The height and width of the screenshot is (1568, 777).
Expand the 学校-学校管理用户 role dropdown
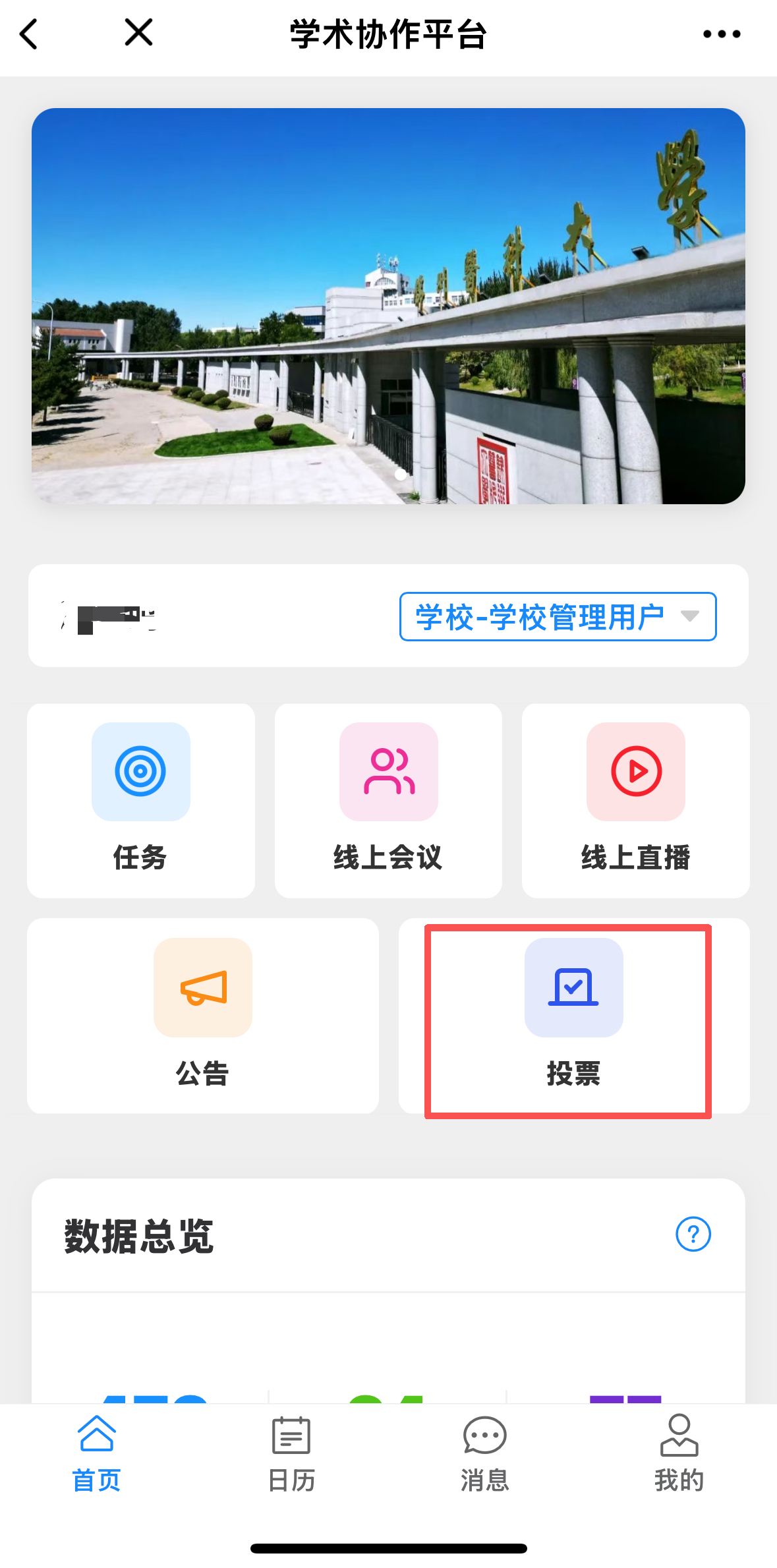click(x=558, y=616)
